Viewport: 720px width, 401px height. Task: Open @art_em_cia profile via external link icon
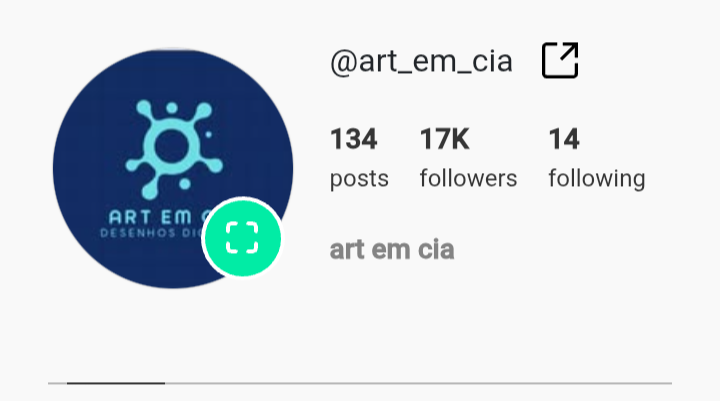coord(560,61)
